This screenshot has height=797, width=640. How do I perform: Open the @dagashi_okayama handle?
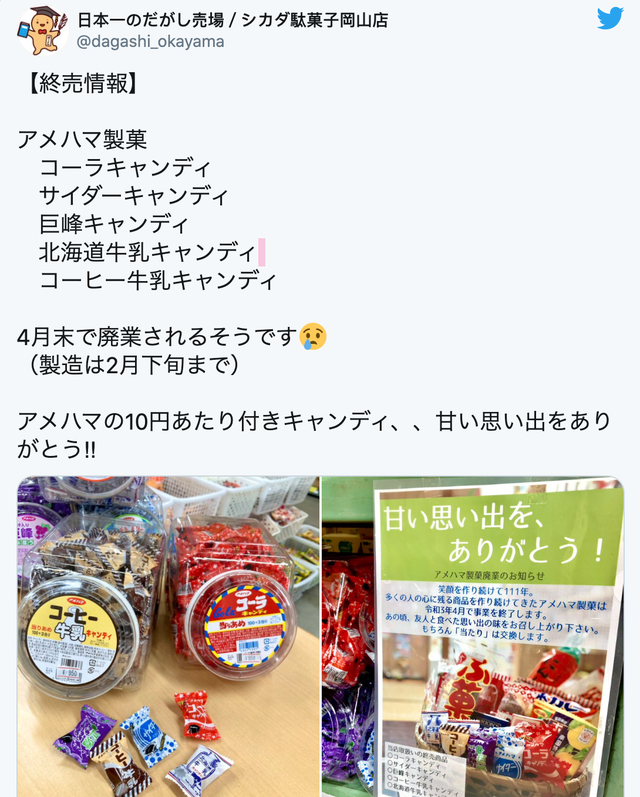pyautogui.click(x=151, y=42)
